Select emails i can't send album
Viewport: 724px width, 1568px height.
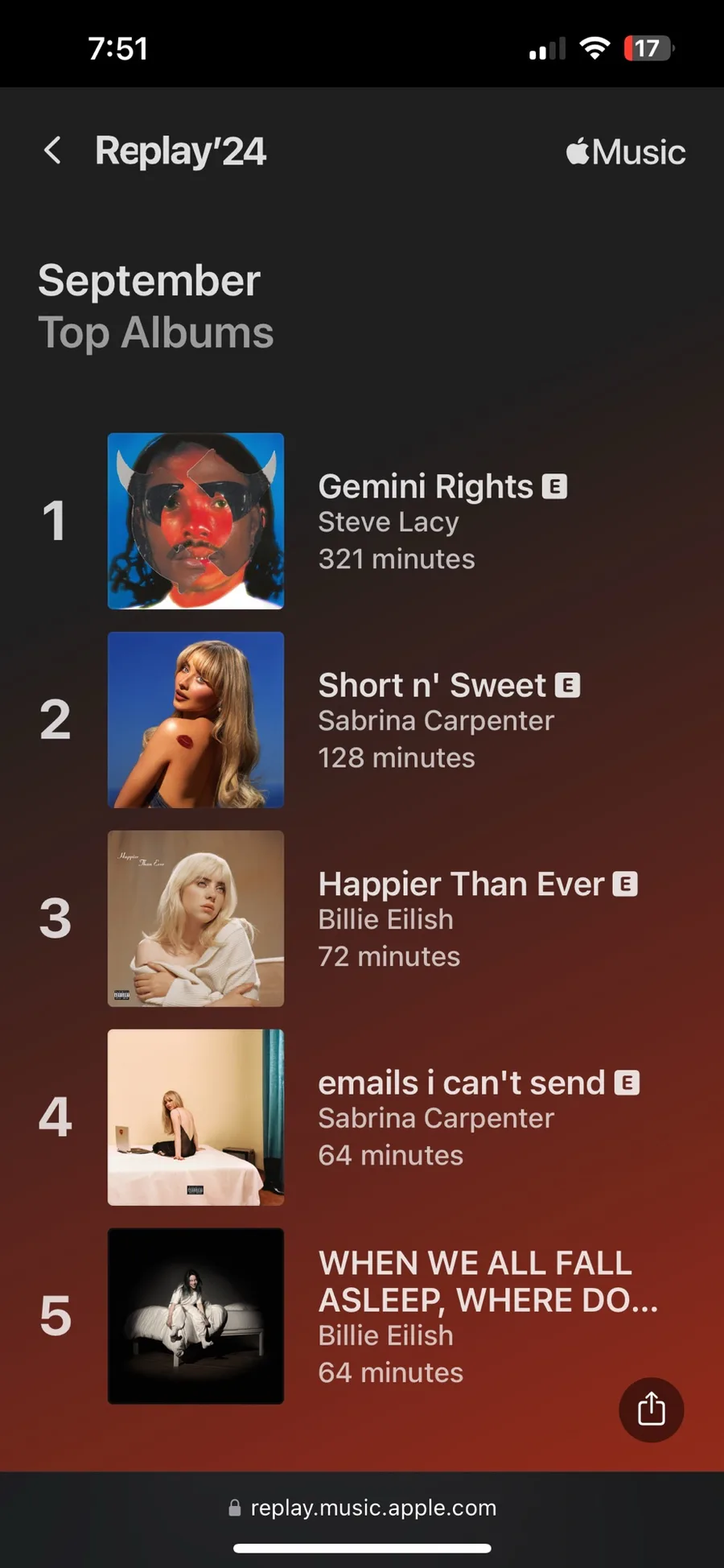click(196, 1117)
